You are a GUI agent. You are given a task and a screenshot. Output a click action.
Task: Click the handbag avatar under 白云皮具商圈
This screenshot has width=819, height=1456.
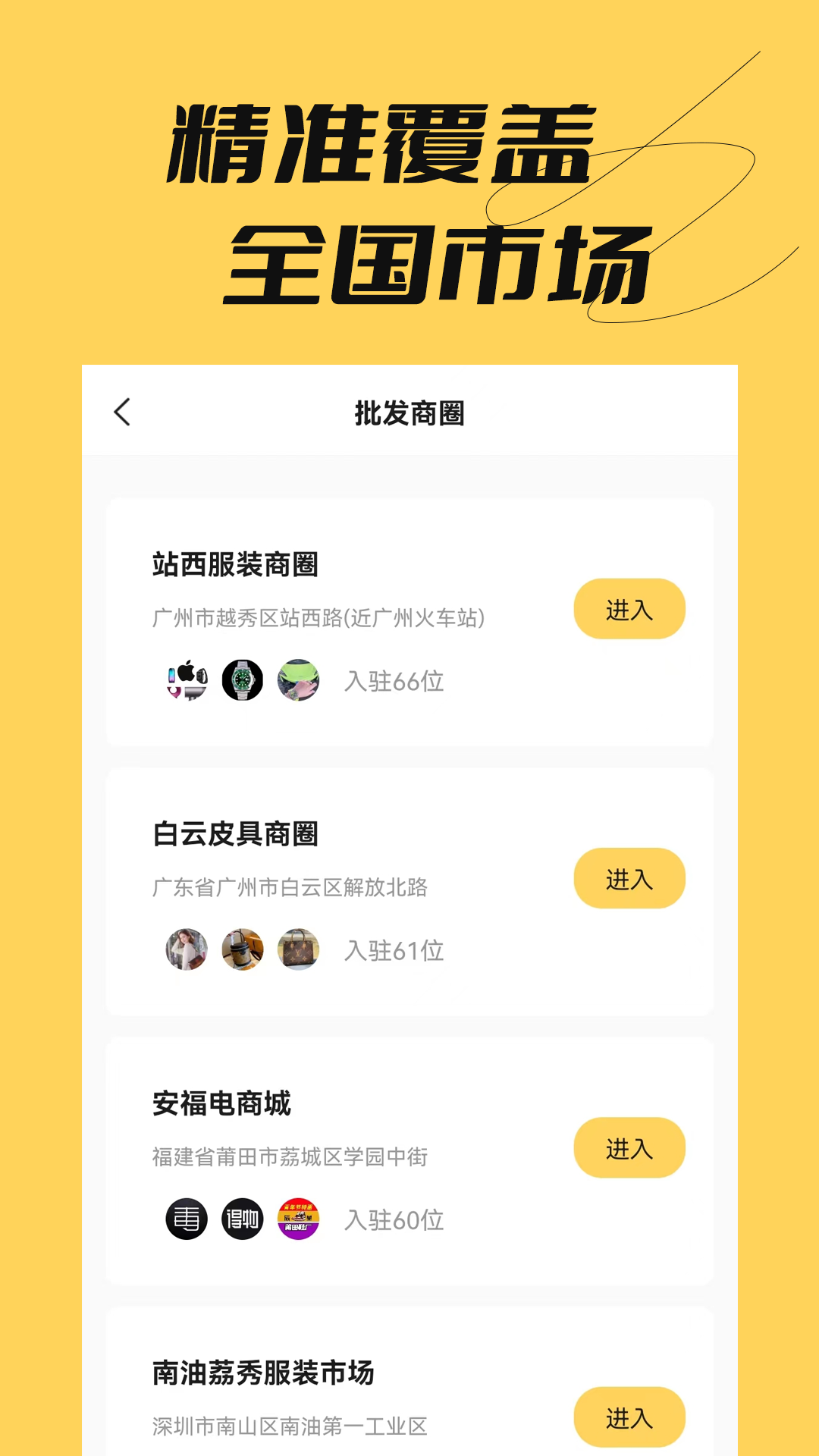coord(242,949)
